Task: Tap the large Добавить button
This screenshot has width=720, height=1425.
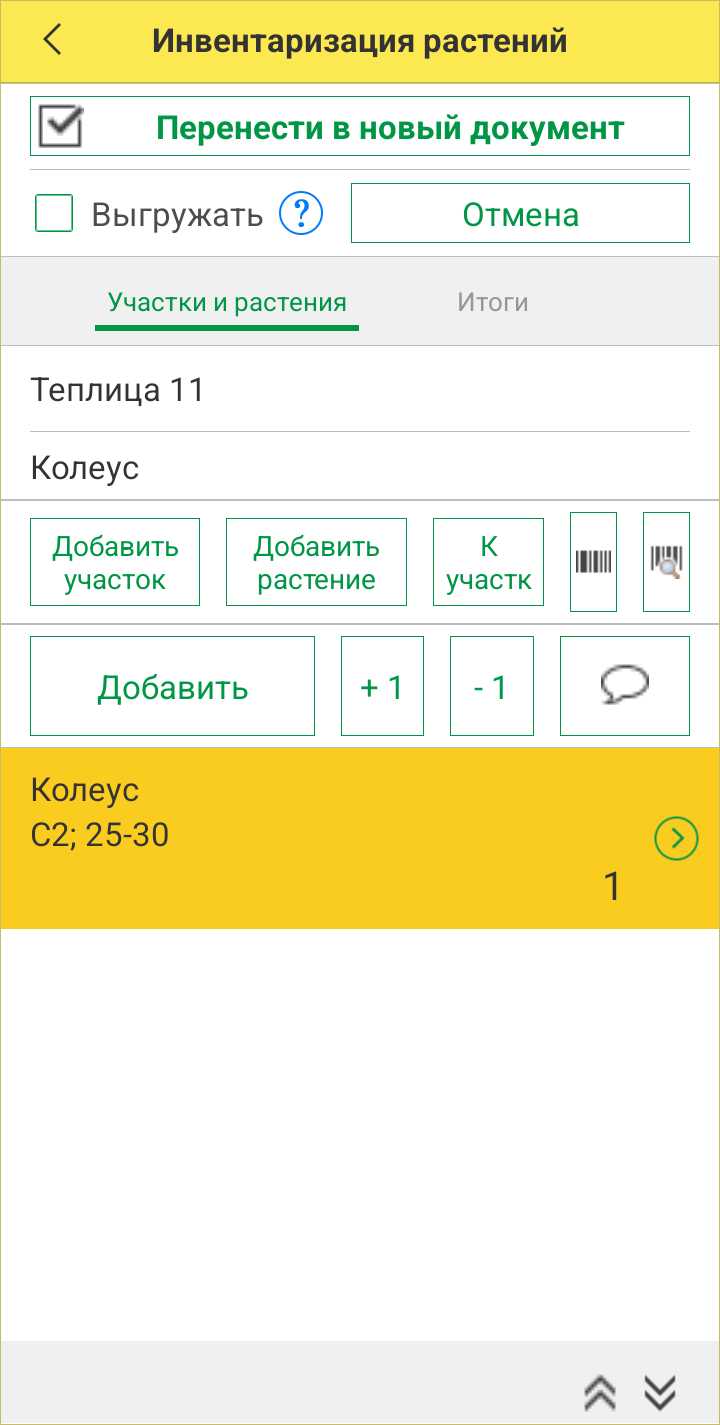Action: point(172,686)
